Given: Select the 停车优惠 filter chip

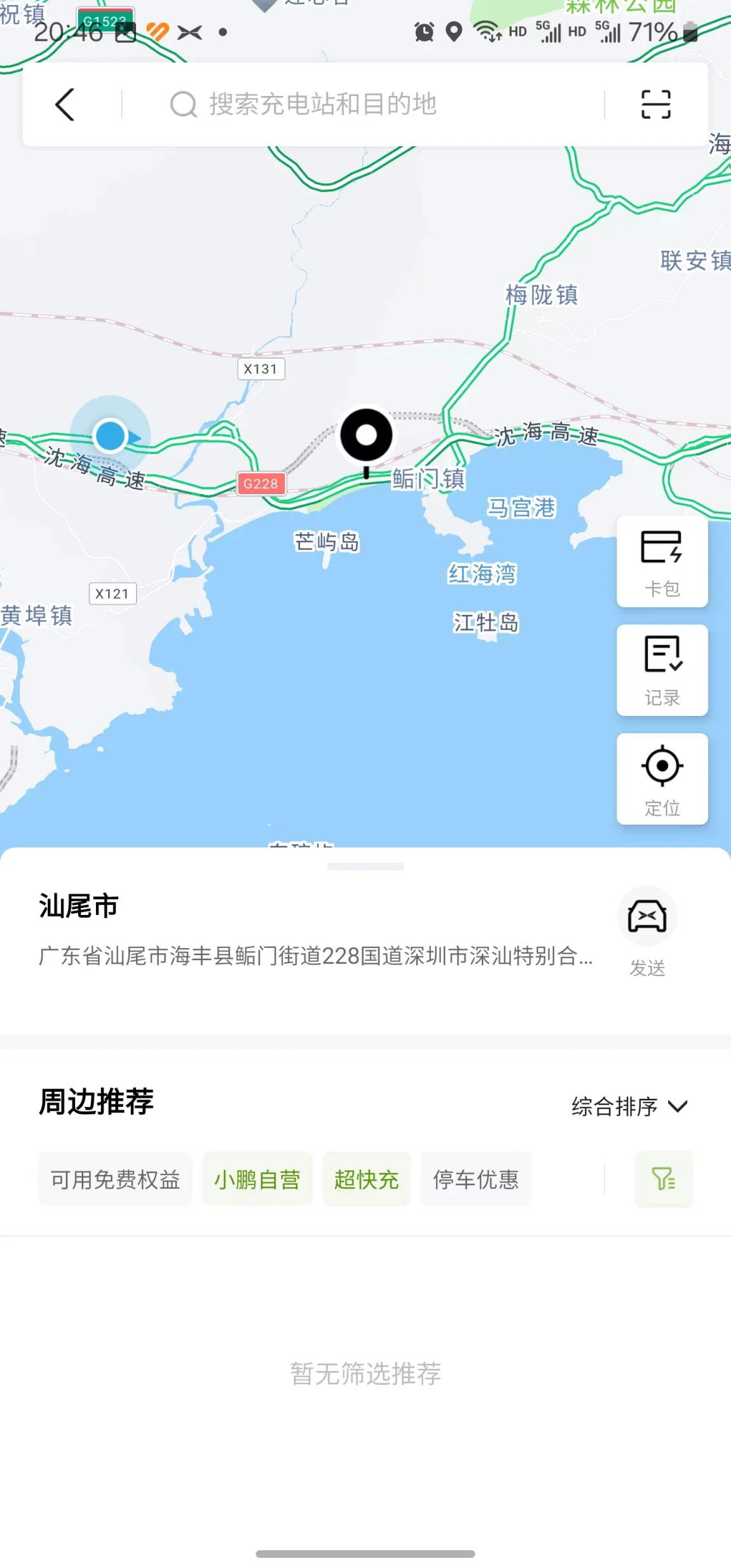Looking at the screenshot, I should [475, 1179].
